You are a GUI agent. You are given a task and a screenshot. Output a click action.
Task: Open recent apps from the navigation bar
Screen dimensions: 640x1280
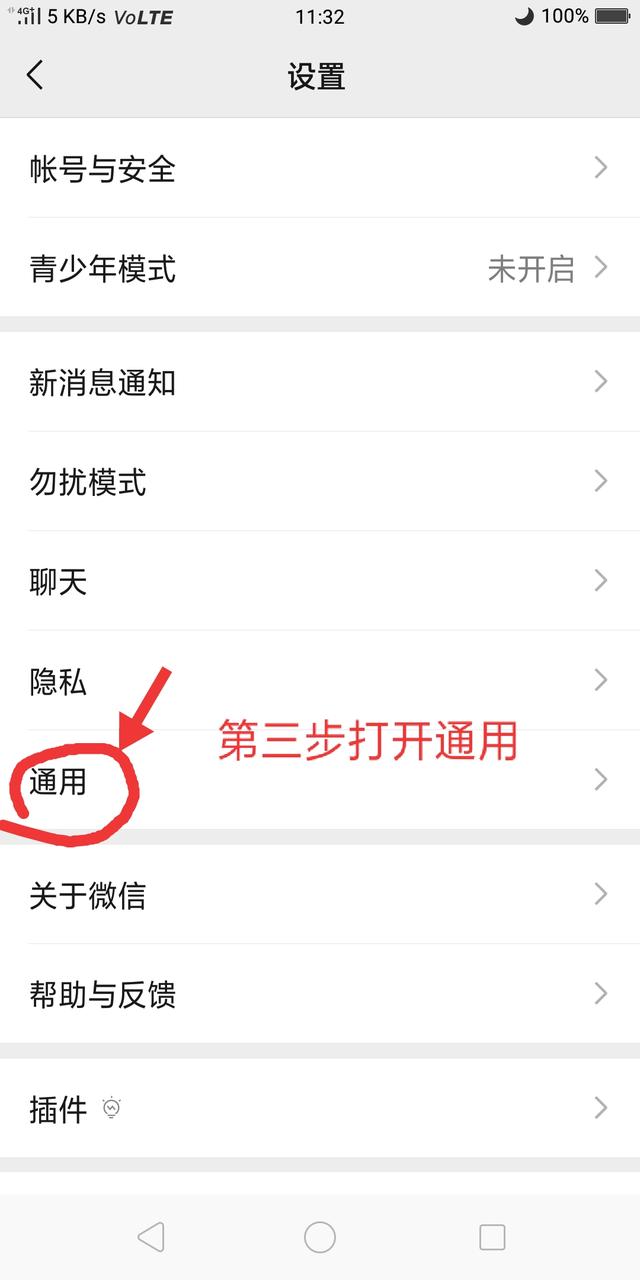tap(492, 1237)
